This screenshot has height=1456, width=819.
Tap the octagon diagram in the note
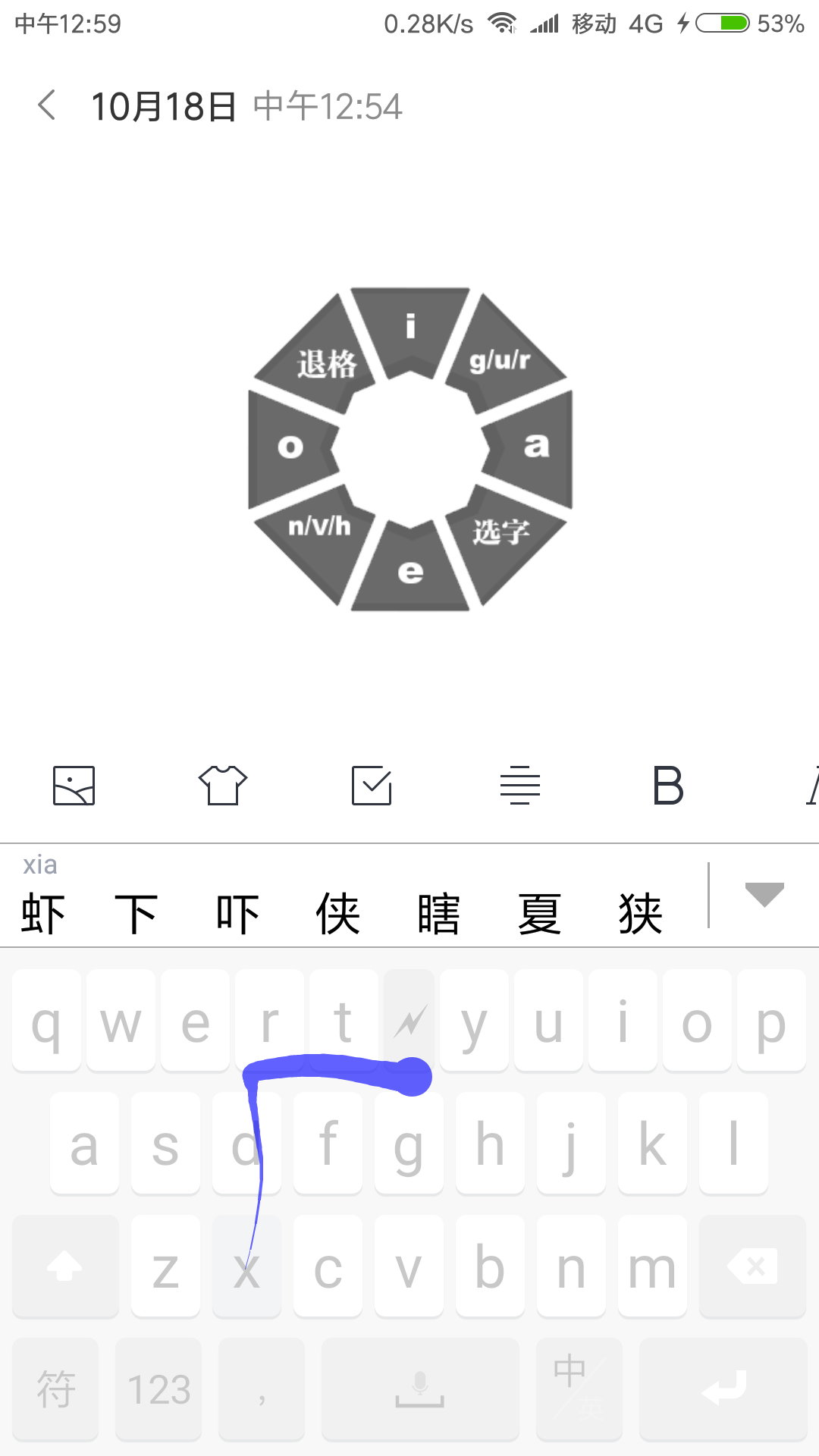(408, 447)
